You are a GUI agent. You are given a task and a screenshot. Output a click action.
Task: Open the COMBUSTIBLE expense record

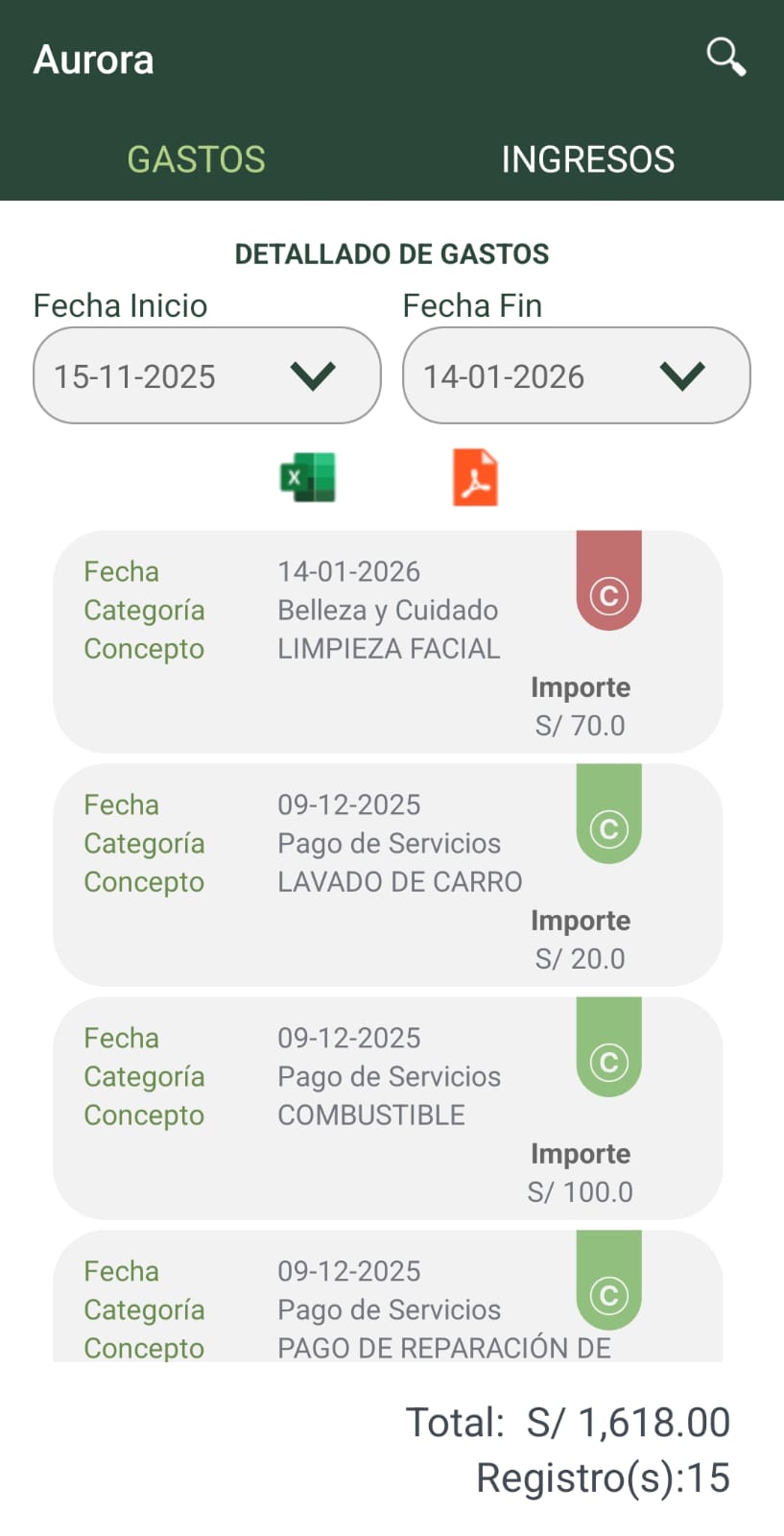coord(387,1108)
